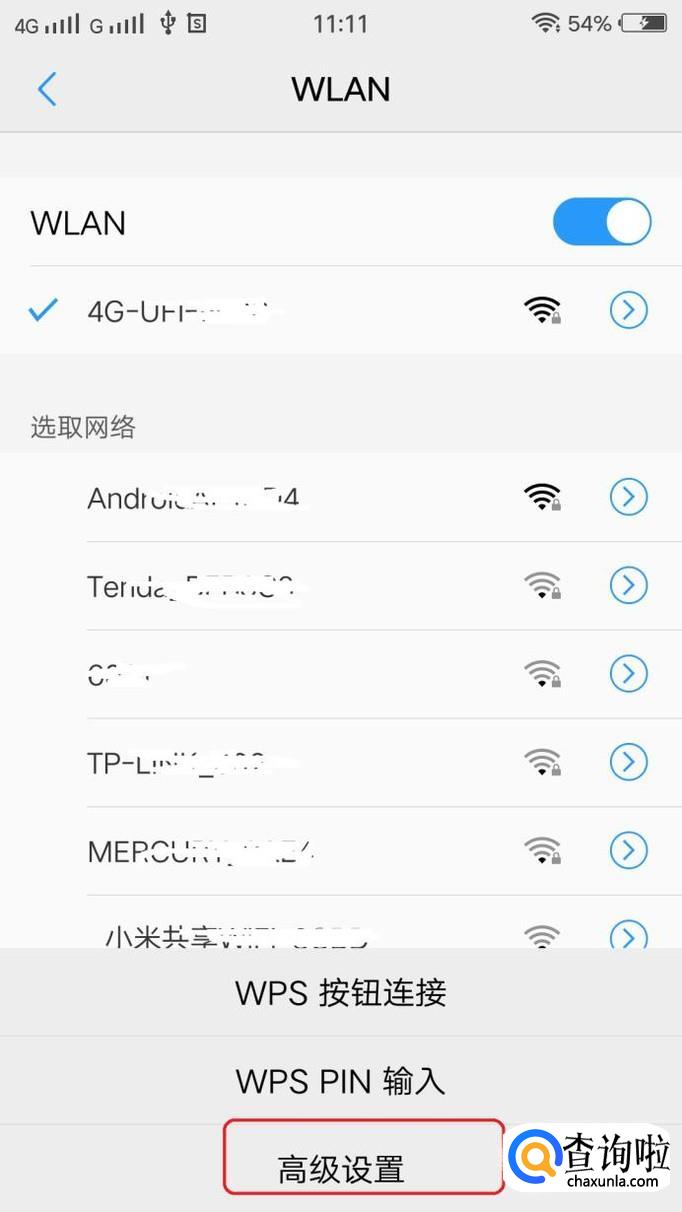Go back from WLAN screen
Viewport: 682px width, 1212px height.
point(47,89)
